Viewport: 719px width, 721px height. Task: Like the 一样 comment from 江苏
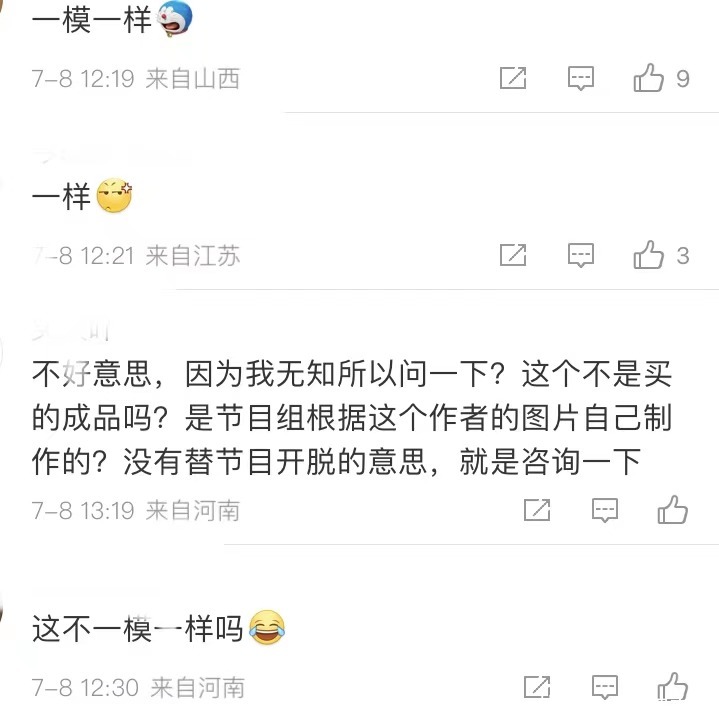click(650, 256)
